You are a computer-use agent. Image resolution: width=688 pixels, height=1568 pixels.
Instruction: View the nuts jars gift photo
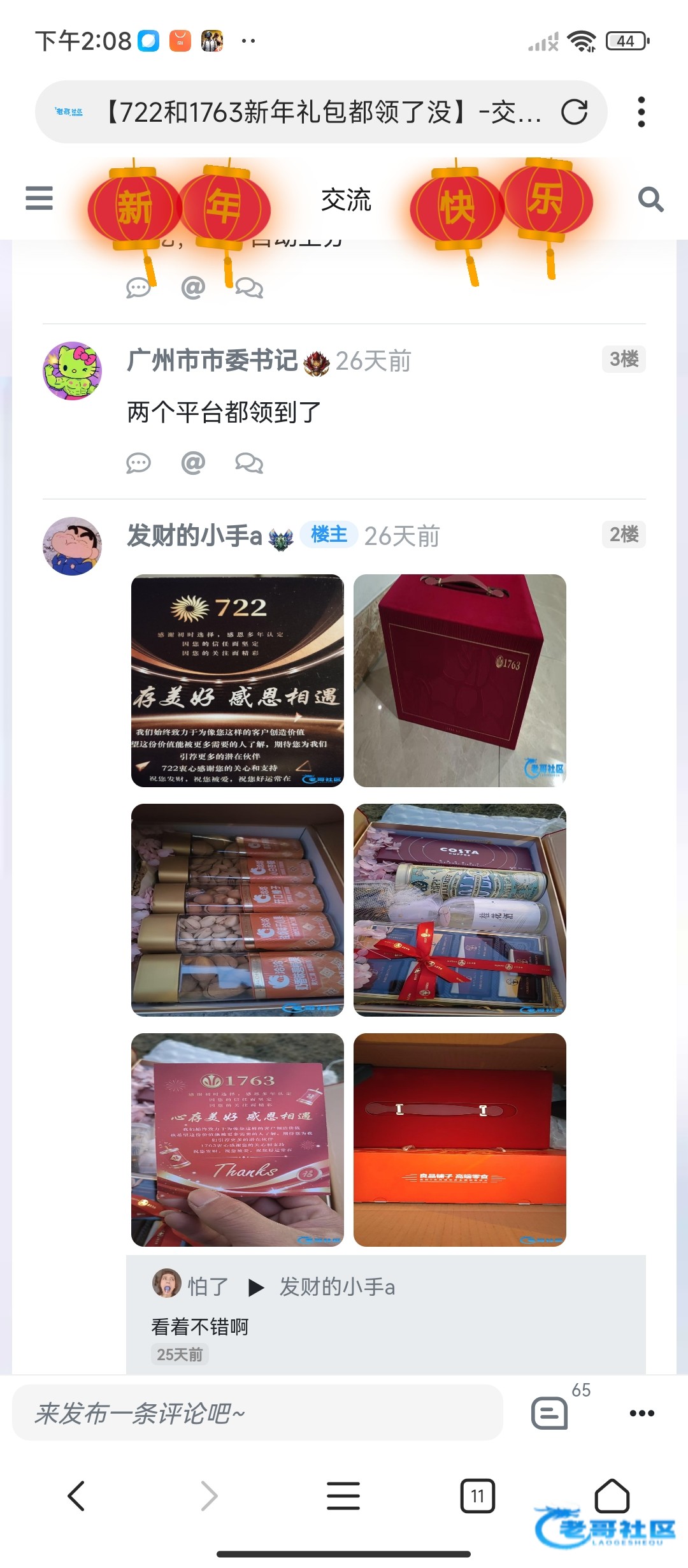(238, 910)
